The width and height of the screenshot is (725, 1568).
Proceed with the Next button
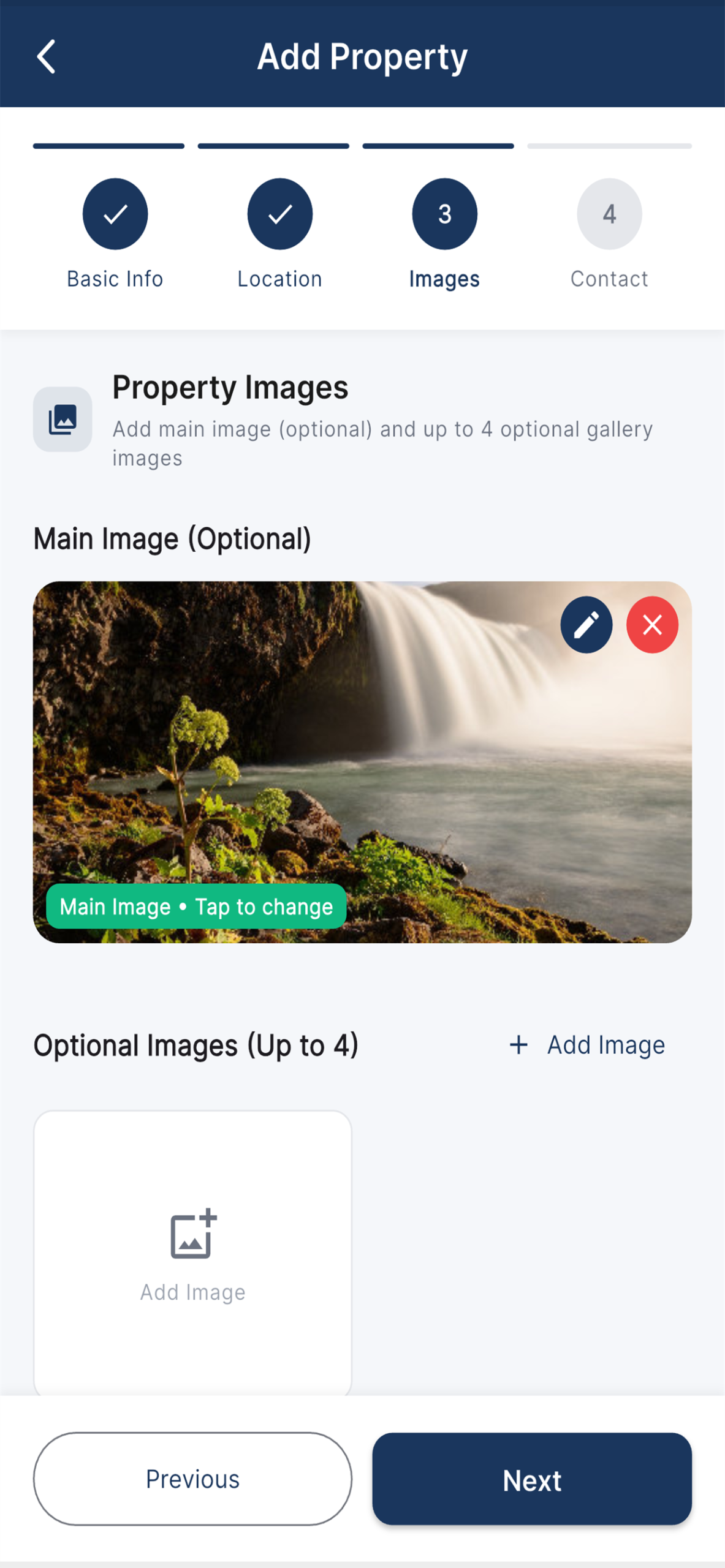532,1479
